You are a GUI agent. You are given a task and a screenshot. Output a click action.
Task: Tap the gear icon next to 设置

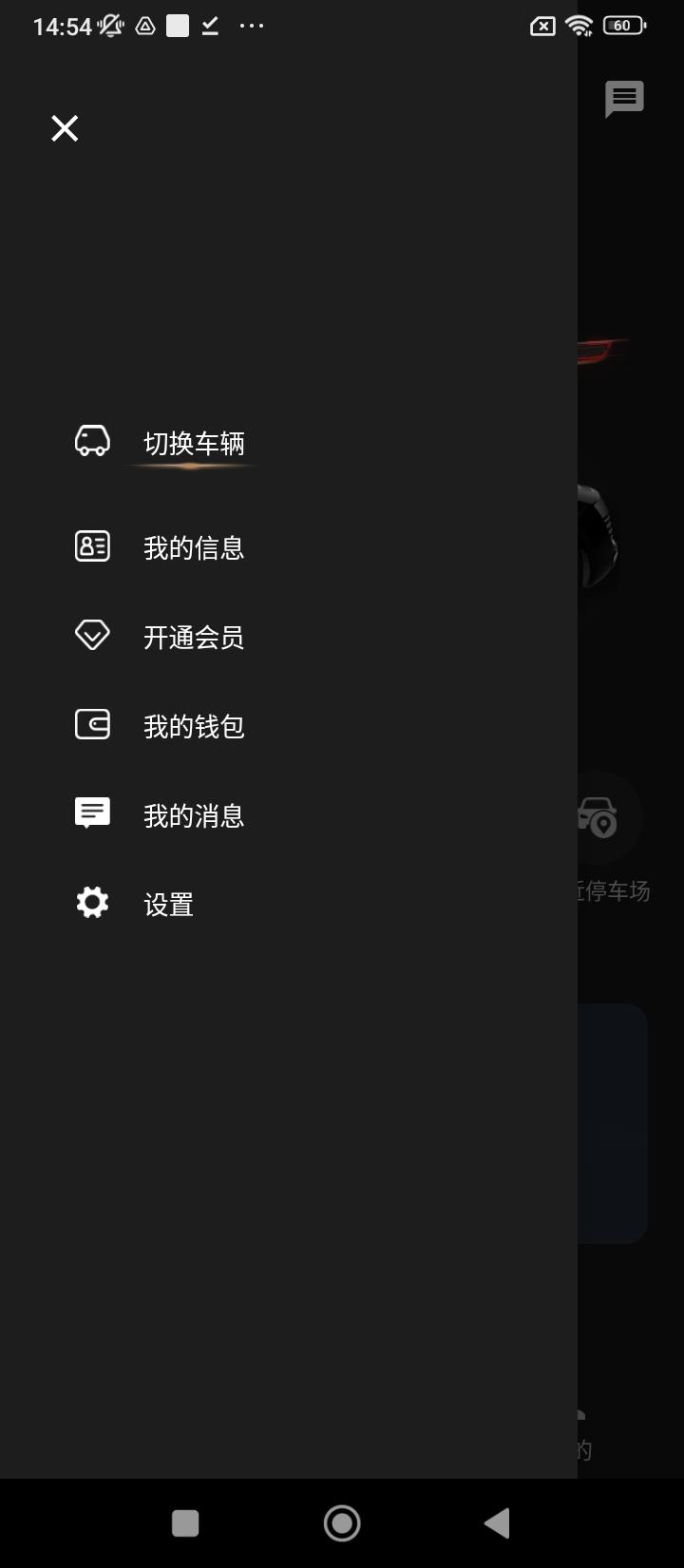91,901
